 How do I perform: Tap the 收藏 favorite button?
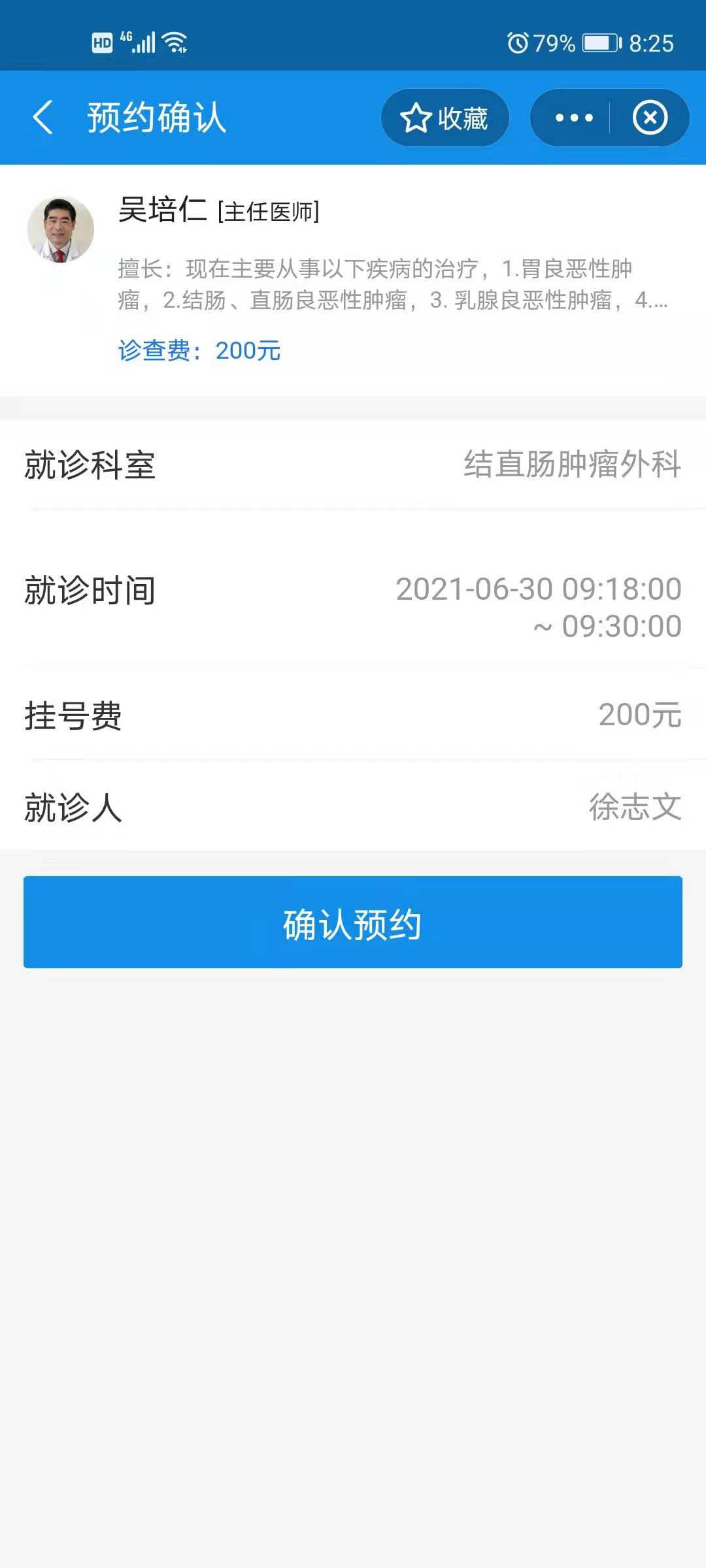click(x=445, y=118)
